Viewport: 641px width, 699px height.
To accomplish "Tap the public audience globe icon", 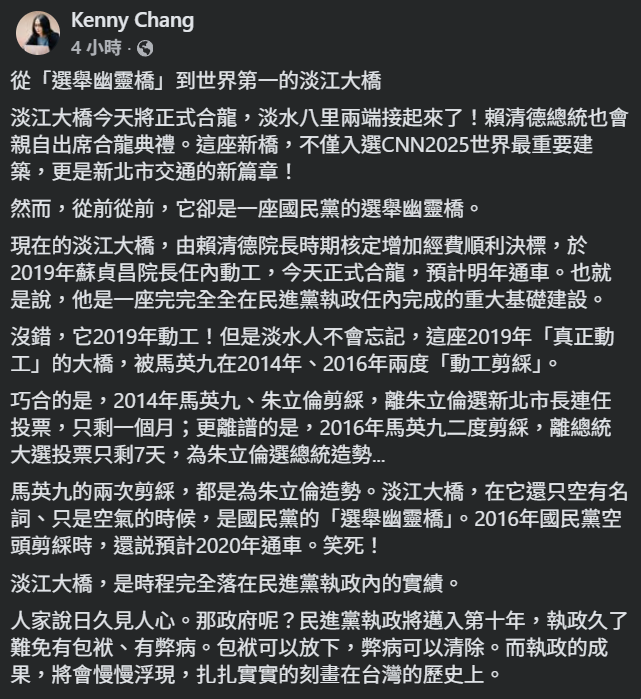I will pyautogui.click(x=145, y=47).
